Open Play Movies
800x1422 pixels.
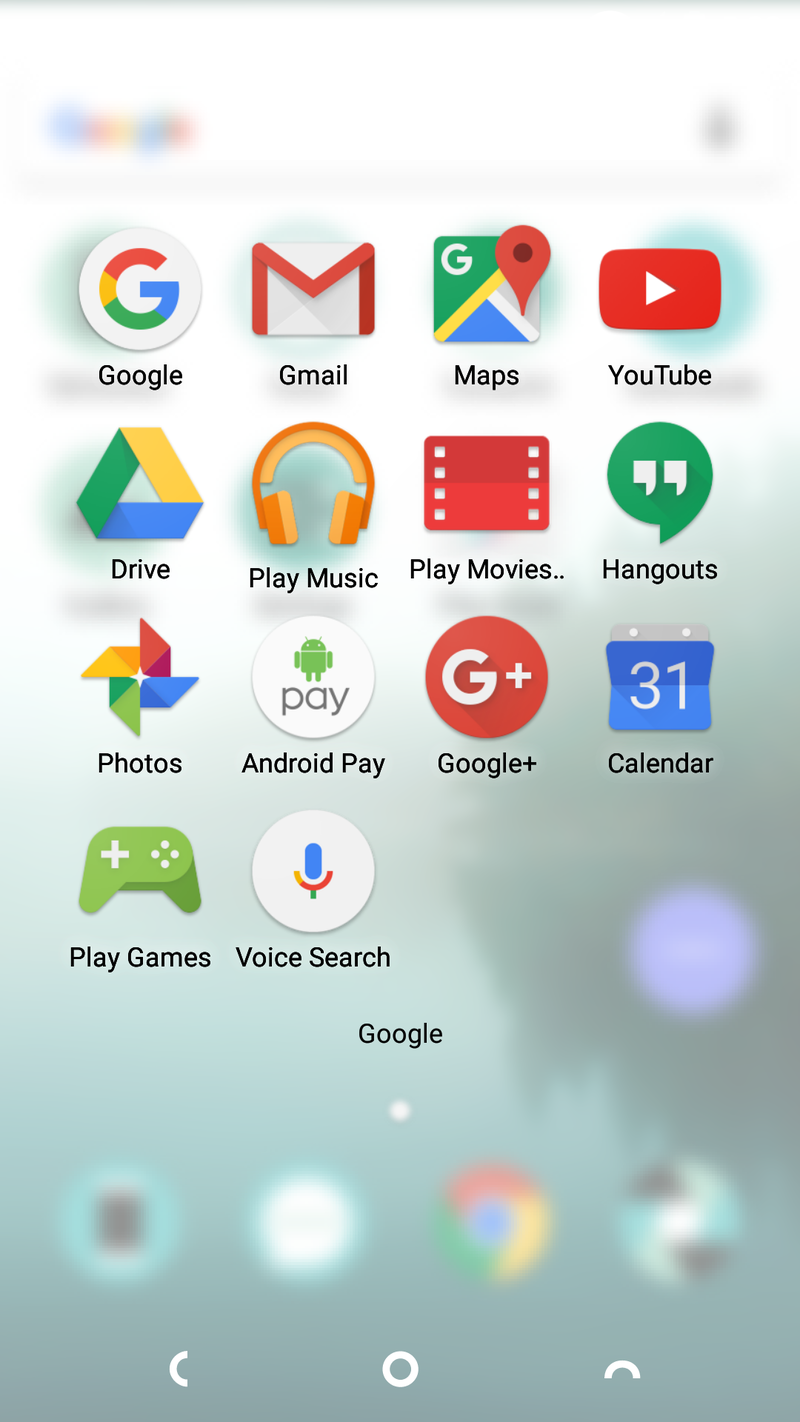coord(487,483)
